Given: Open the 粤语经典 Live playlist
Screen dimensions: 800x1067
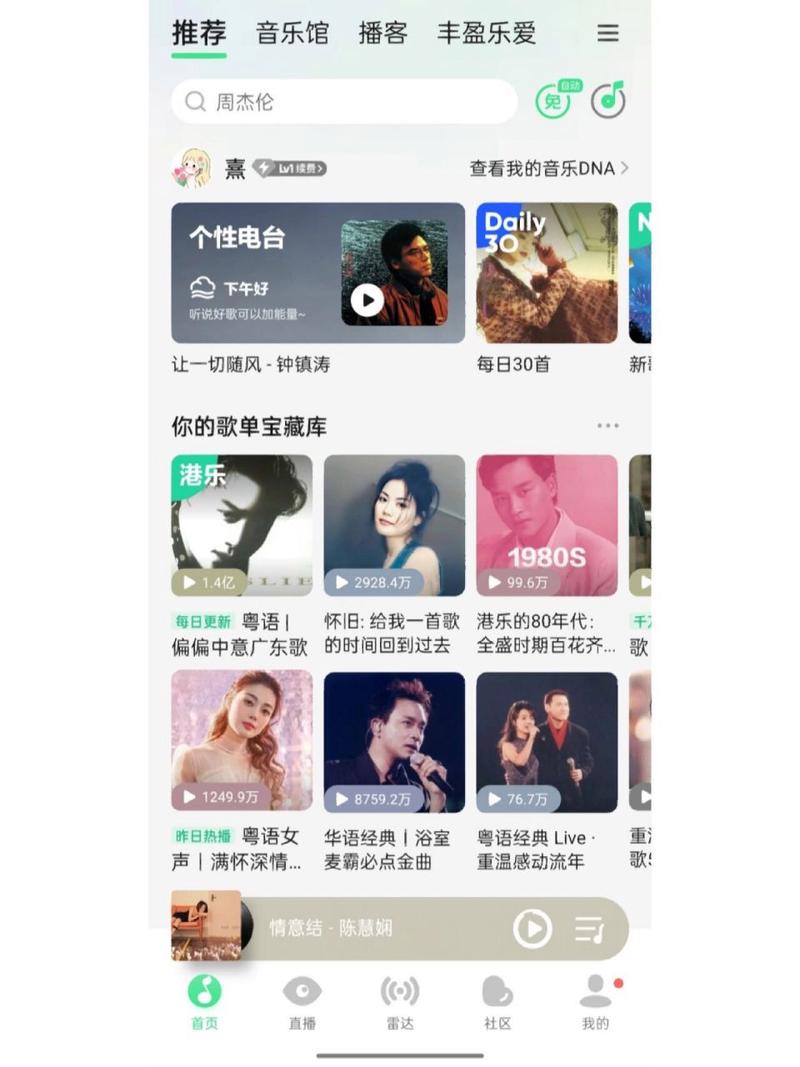Looking at the screenshot, I should [546, 738].
